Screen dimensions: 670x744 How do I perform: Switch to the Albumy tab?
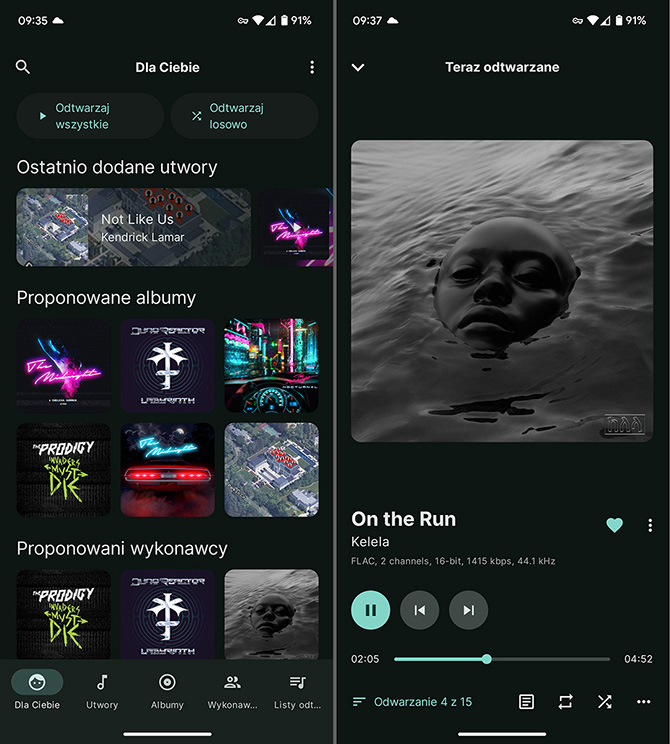167,690
